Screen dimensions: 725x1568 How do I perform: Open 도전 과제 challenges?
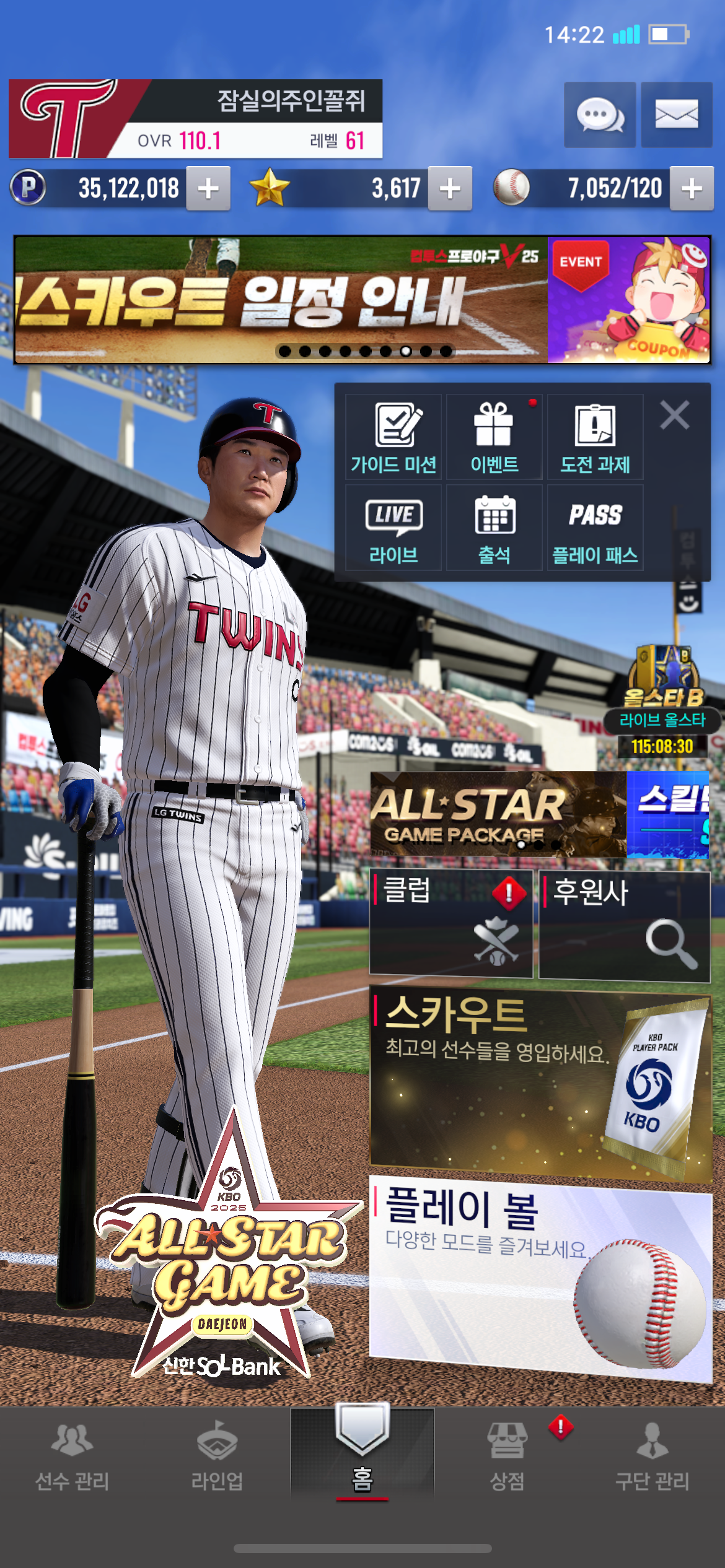(x=595, y=437)
